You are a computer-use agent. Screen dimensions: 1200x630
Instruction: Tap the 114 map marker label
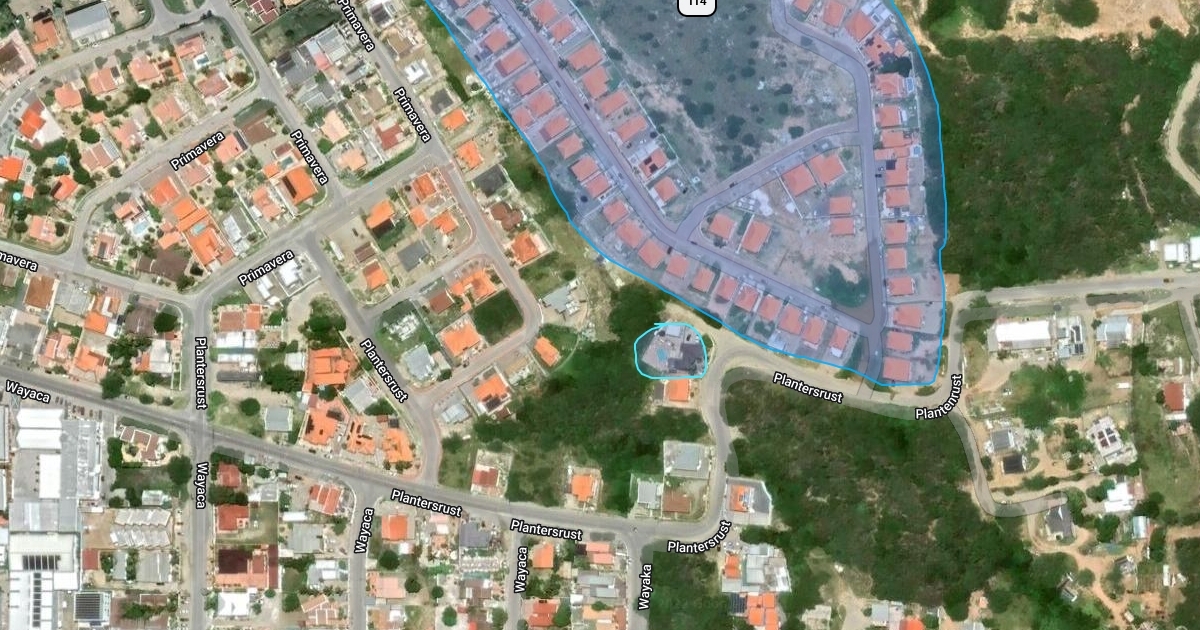click(x=697, y=5)
